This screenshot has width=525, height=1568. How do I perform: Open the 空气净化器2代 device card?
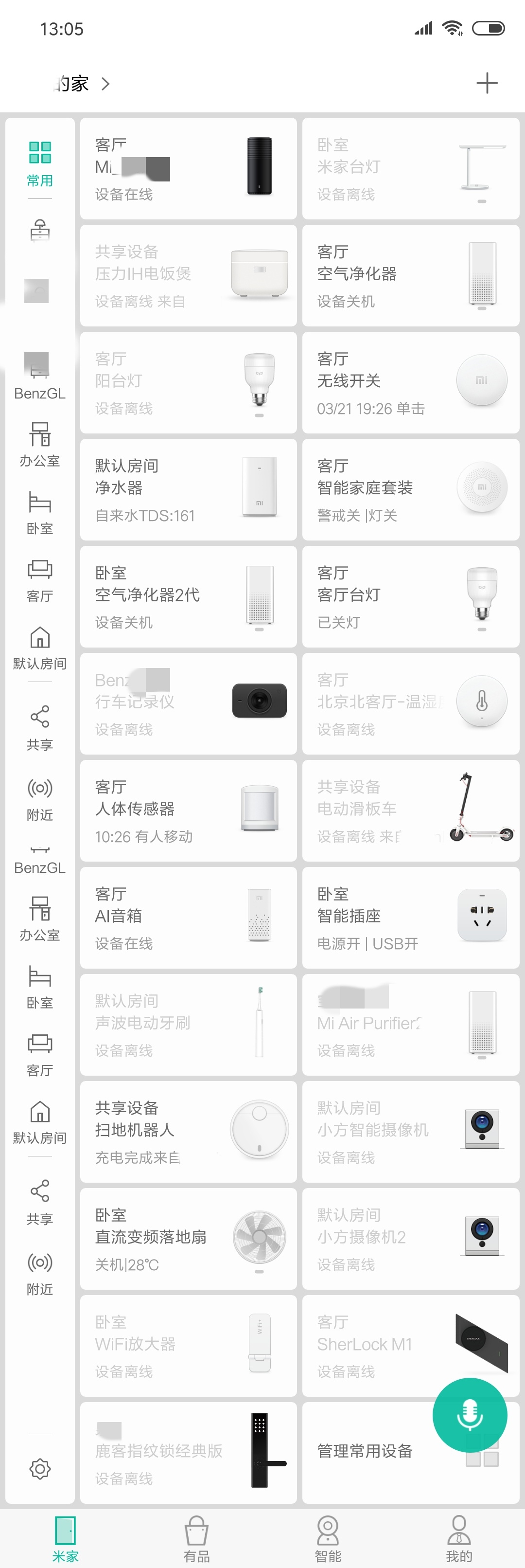(188, 596)
